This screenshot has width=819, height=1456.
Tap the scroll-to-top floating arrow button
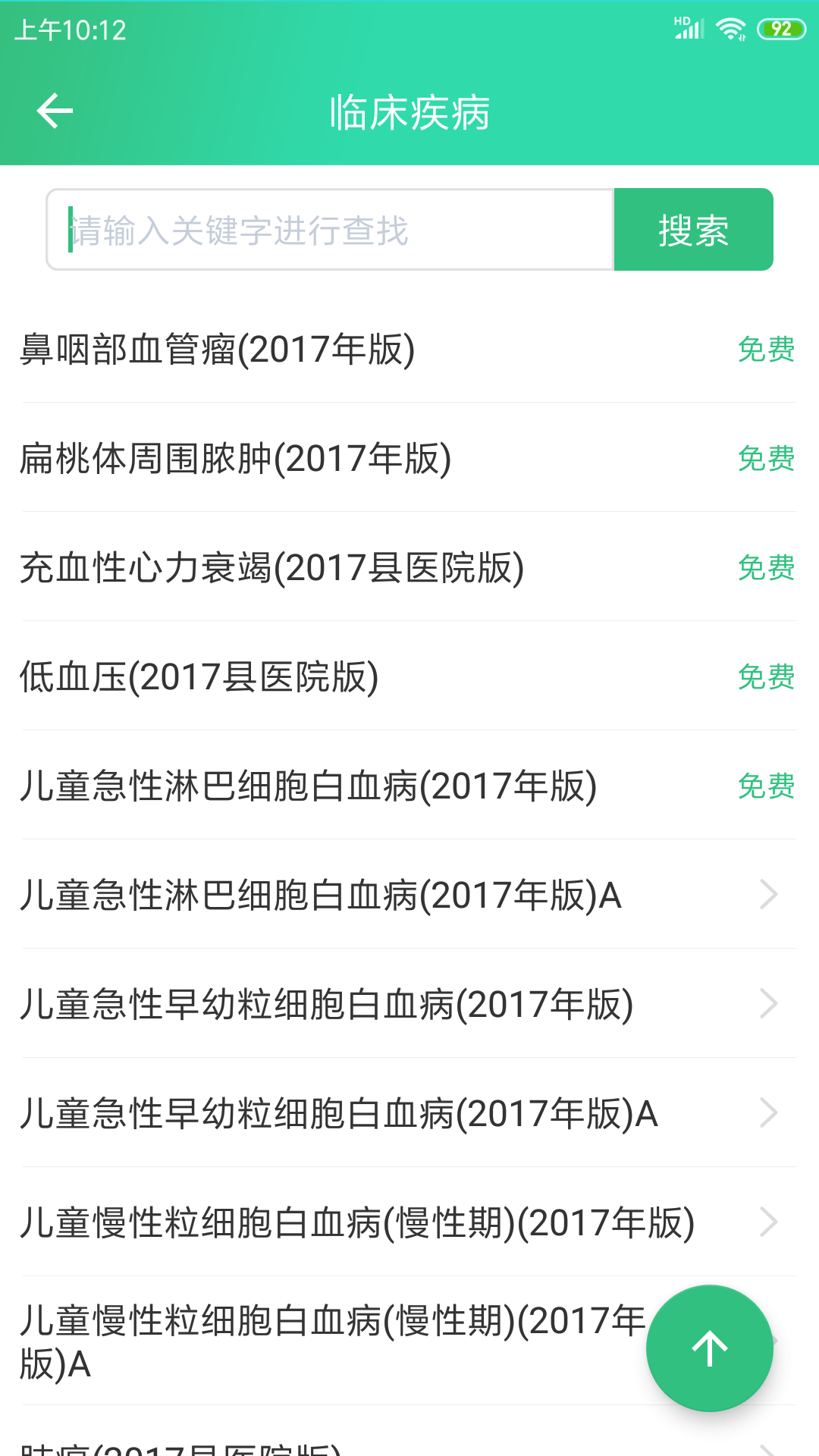point(708,1347)
